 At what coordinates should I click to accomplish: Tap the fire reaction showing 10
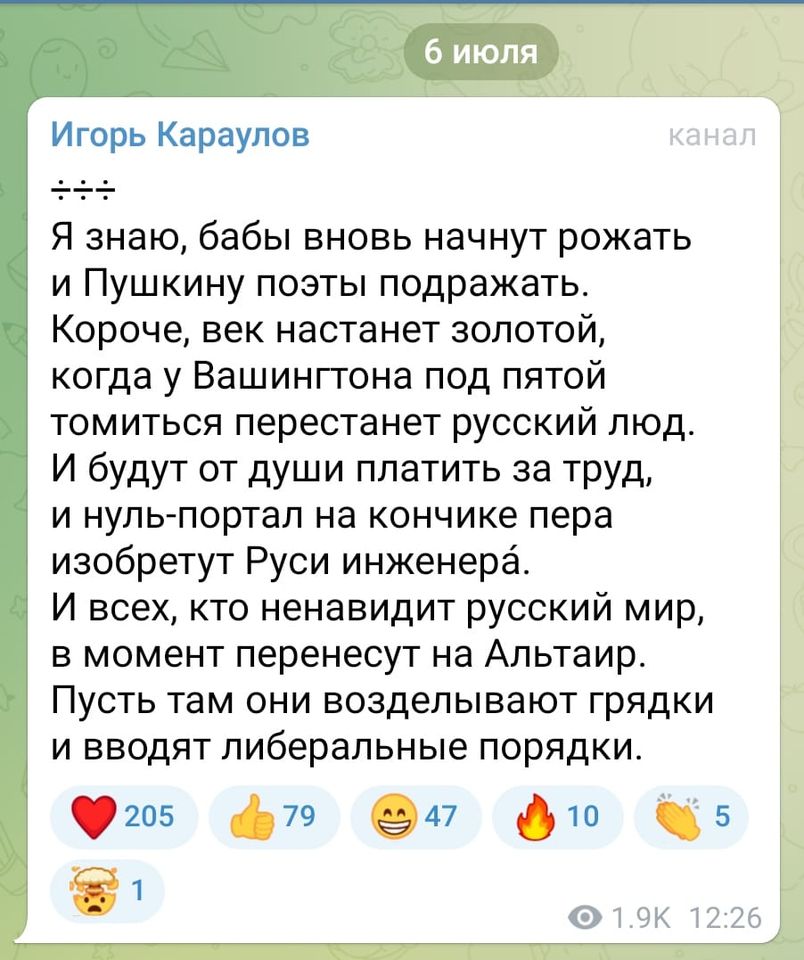point(556,817)
